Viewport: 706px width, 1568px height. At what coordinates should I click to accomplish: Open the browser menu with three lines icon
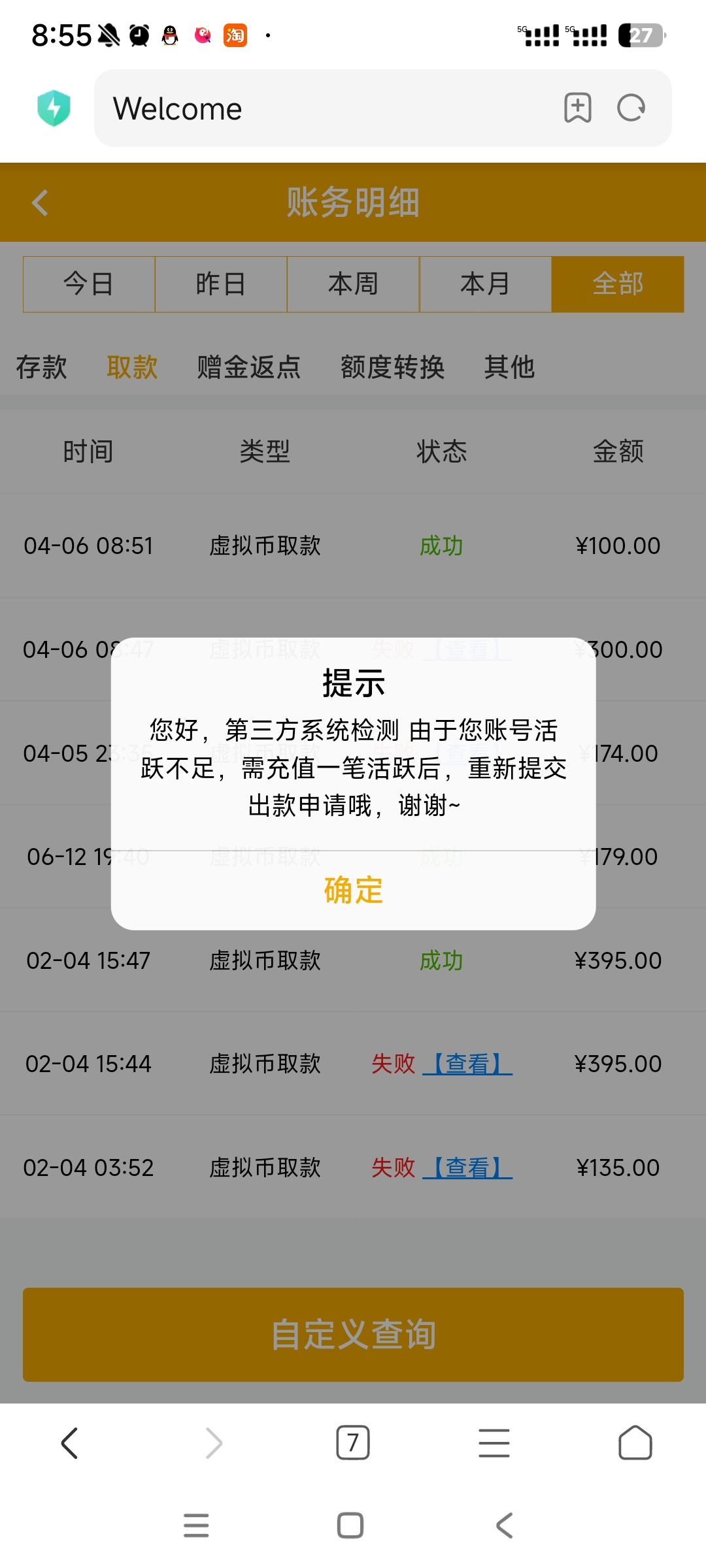(x=494, y=1443)
